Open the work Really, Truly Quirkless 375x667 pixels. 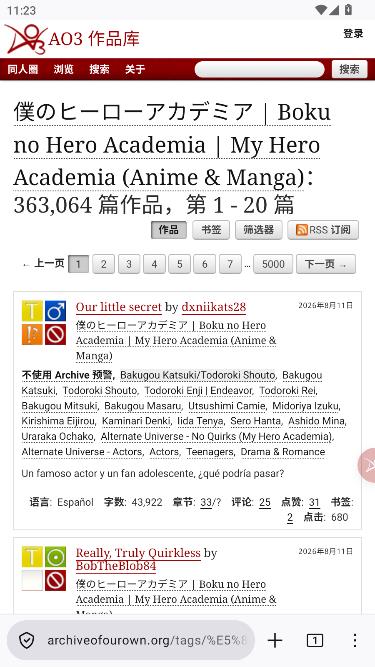[x=138, y=553]
